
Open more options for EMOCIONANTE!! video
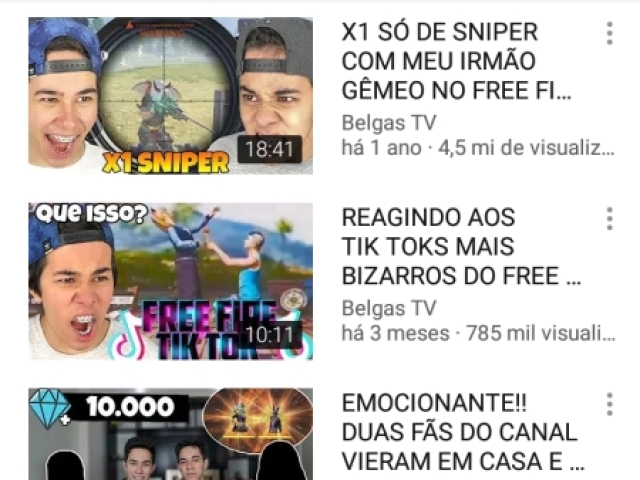(609, 404)
